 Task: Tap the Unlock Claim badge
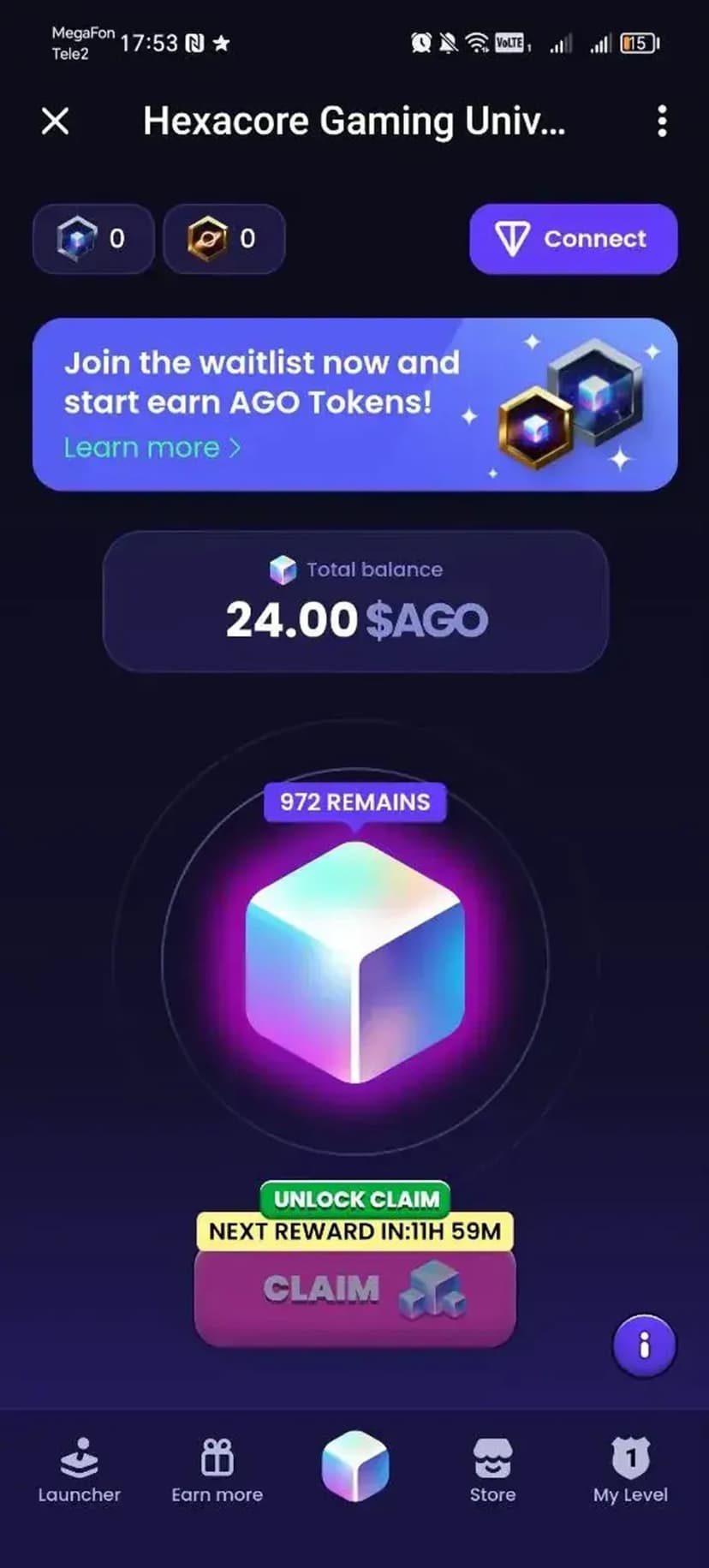(x=354, y=1199)
